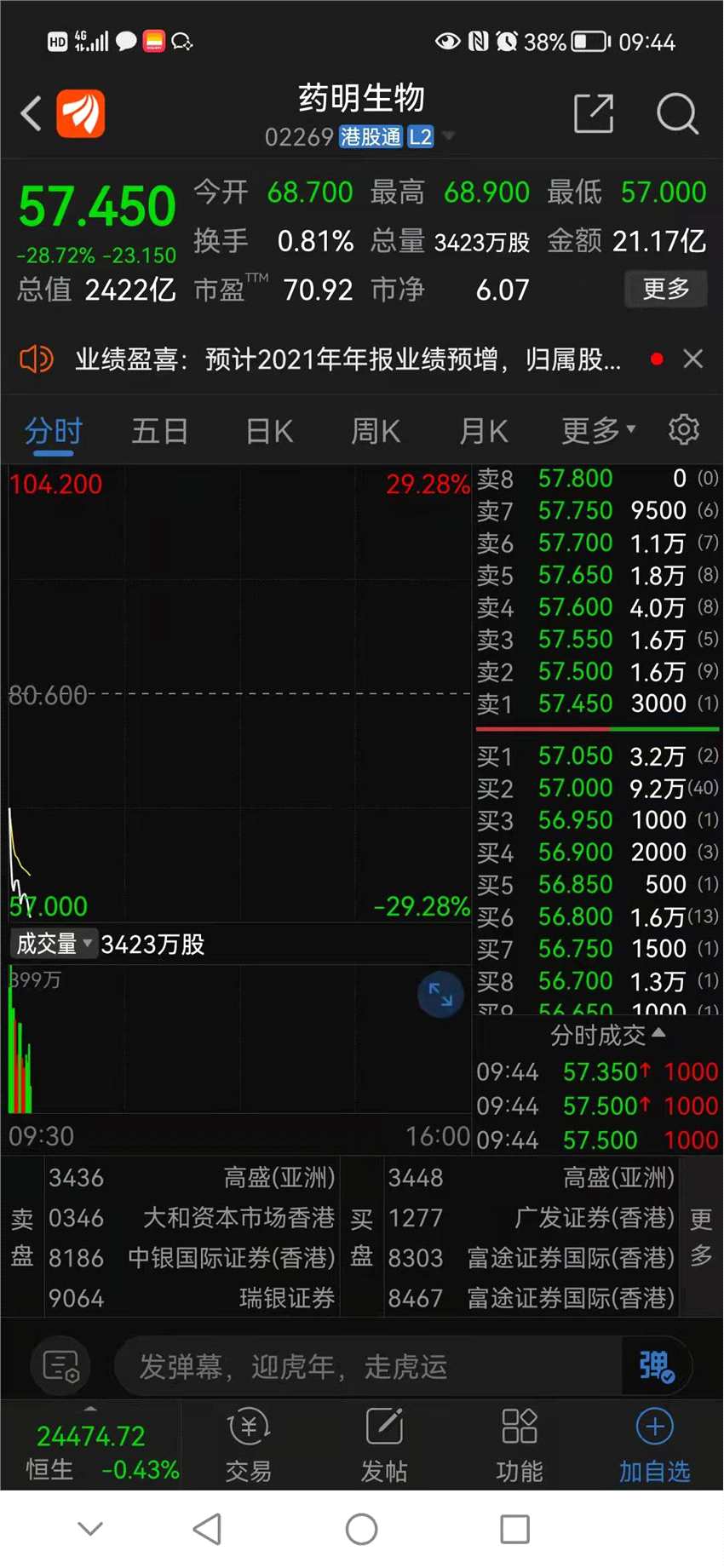Go back using the top-left arrow
The width and height of the screenshot is (724, 1568).
(x=32, y=113)
